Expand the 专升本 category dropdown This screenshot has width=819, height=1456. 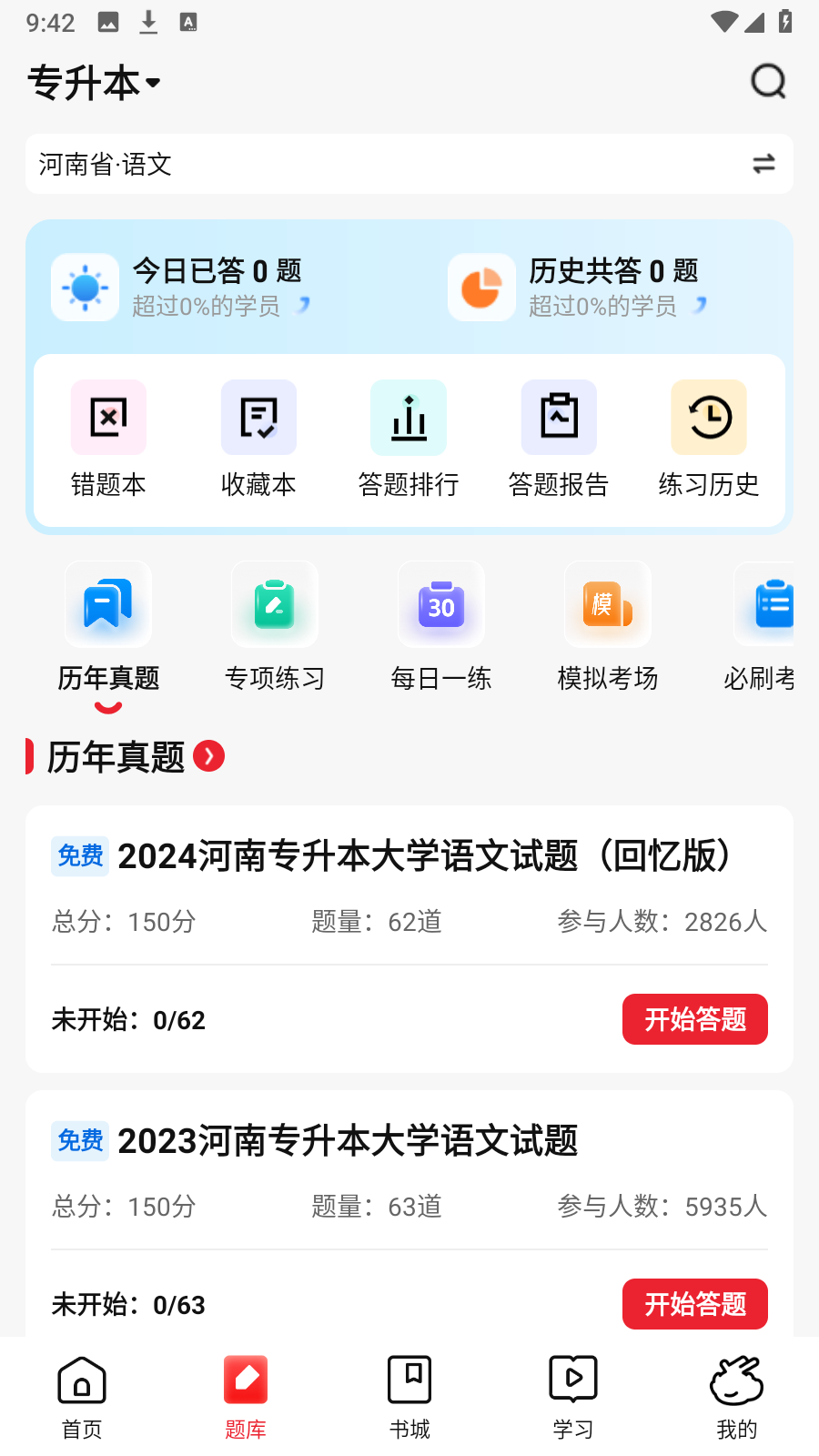95,83
